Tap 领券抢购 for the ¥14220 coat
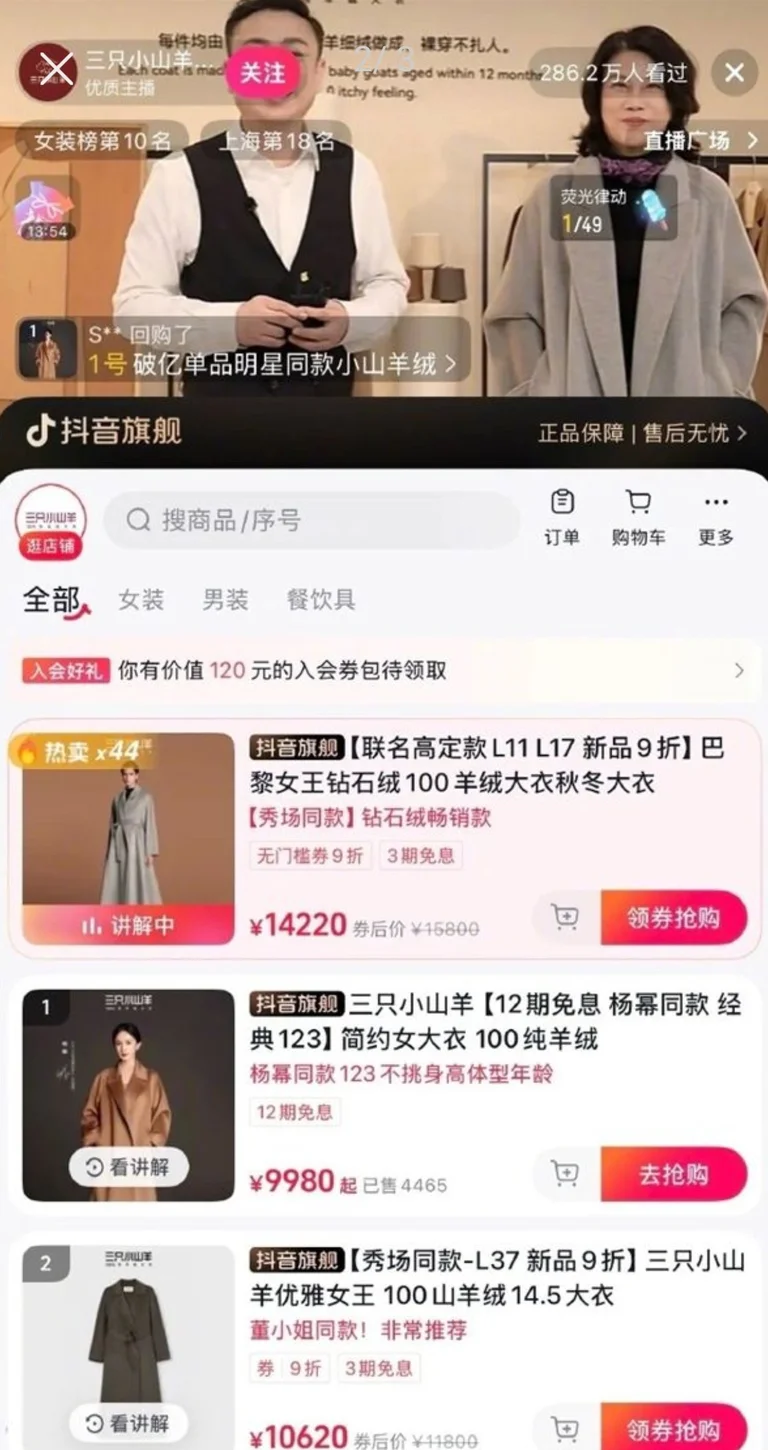768x1450 pixels. pyautogui.click(x=673, y=917)
